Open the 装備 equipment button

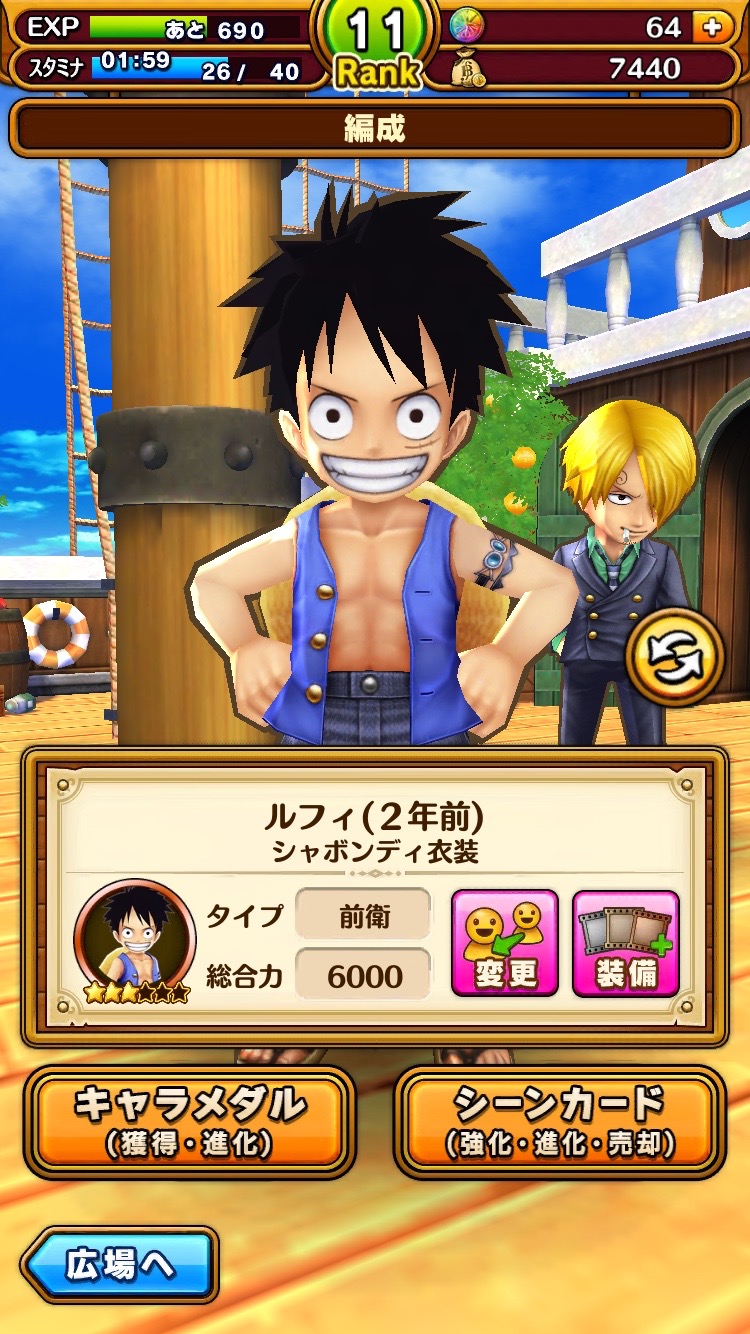tap(626, 943)
